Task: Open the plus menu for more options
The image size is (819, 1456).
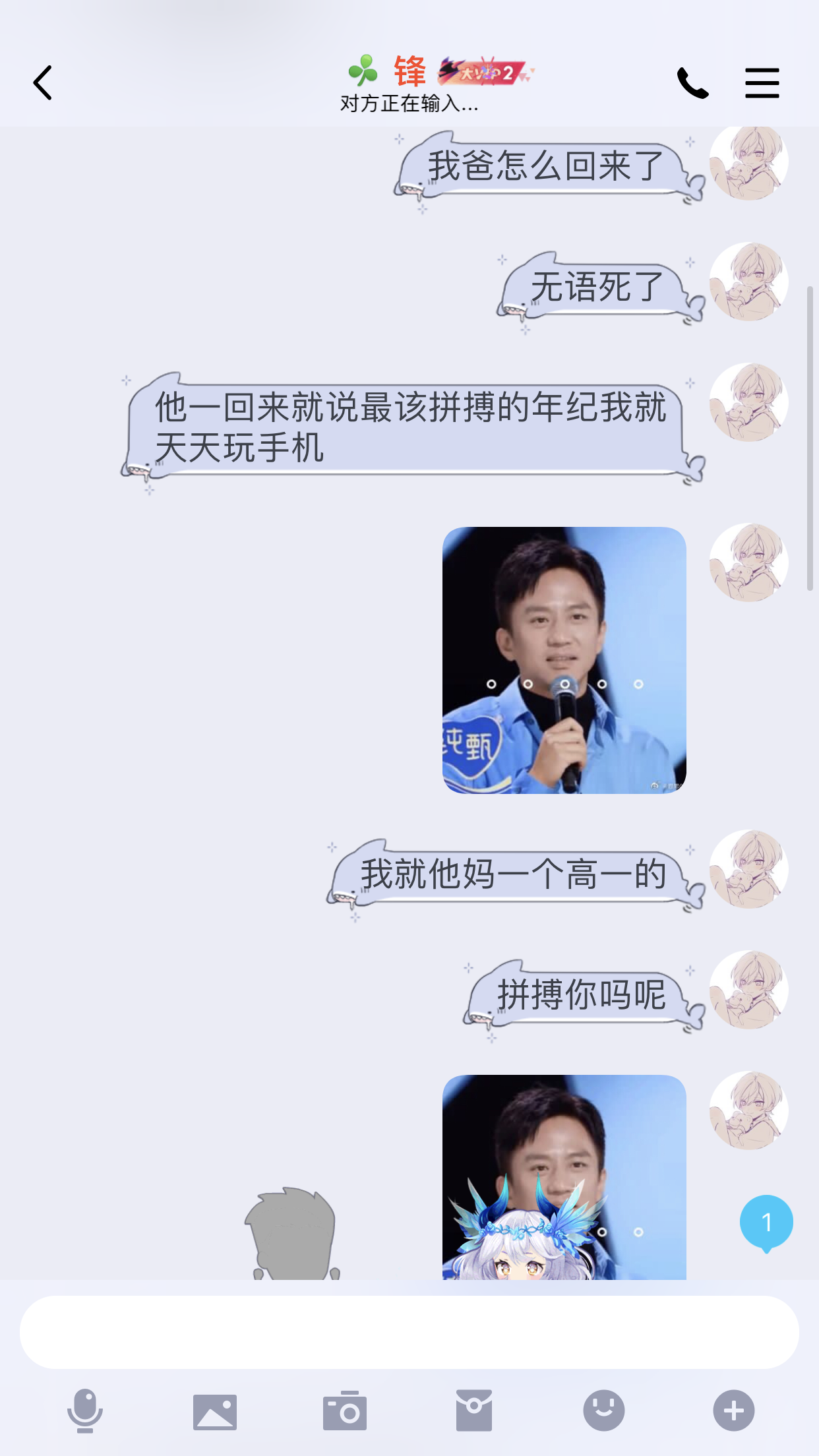Action: click(733, 1410)
